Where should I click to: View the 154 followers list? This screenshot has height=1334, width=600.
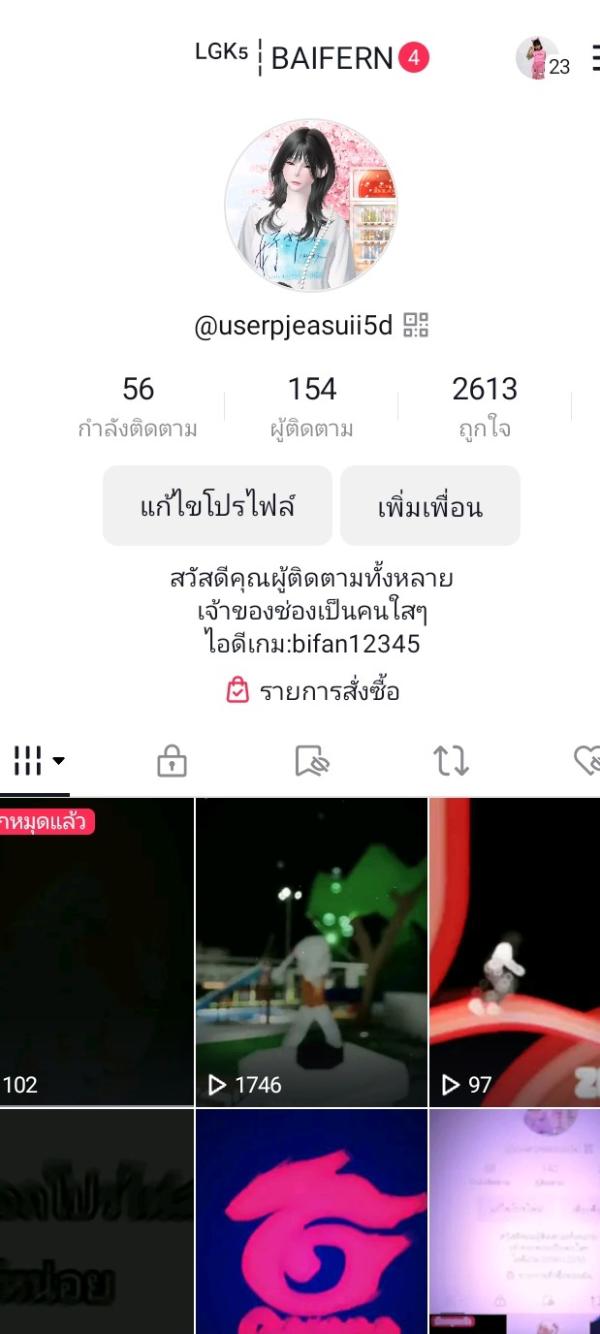(312, 406)
